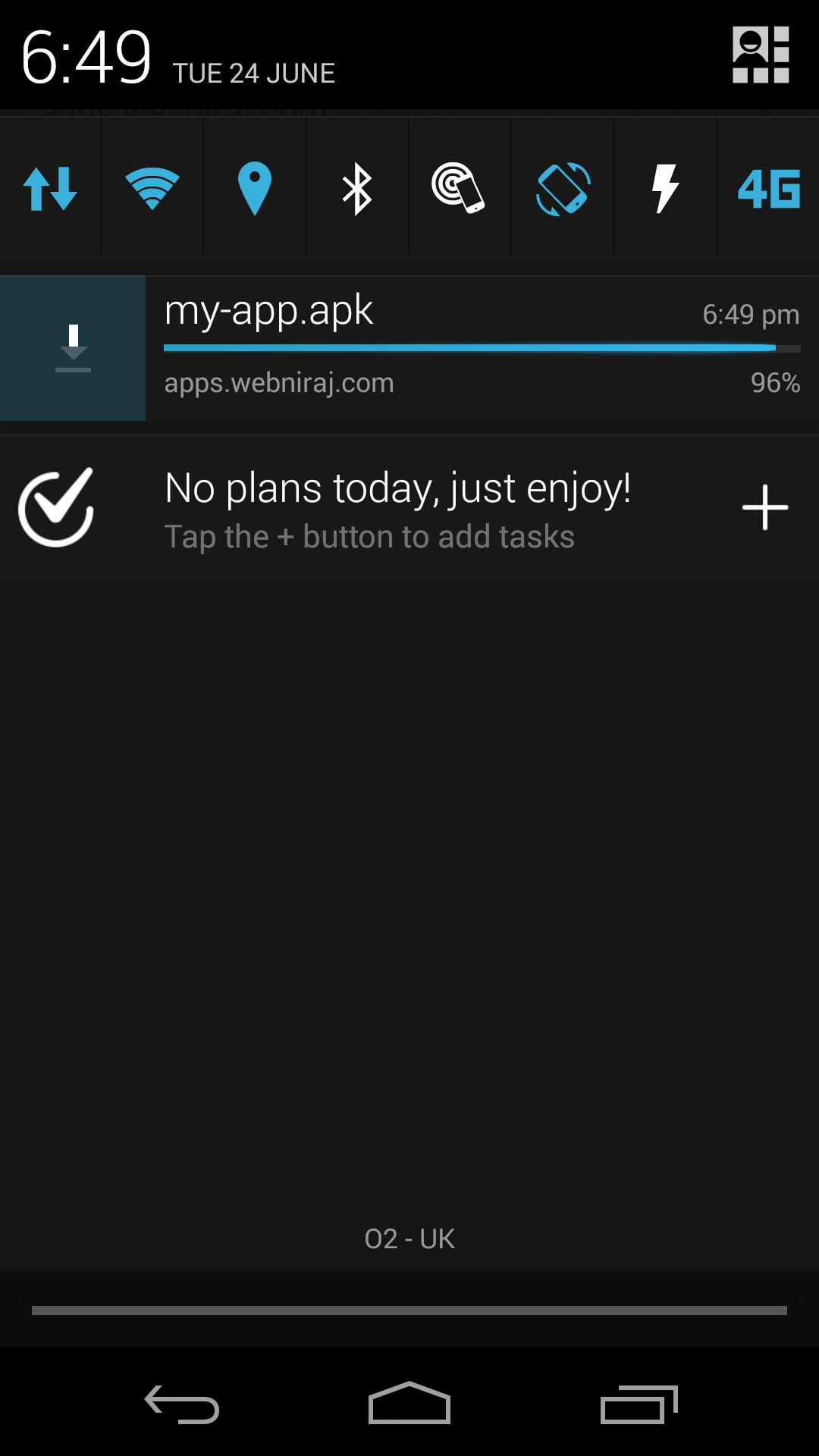This screenshot has width=819, height=1456.
Task: Open my-app.apk download notification
Action: (x=409, y=348)
